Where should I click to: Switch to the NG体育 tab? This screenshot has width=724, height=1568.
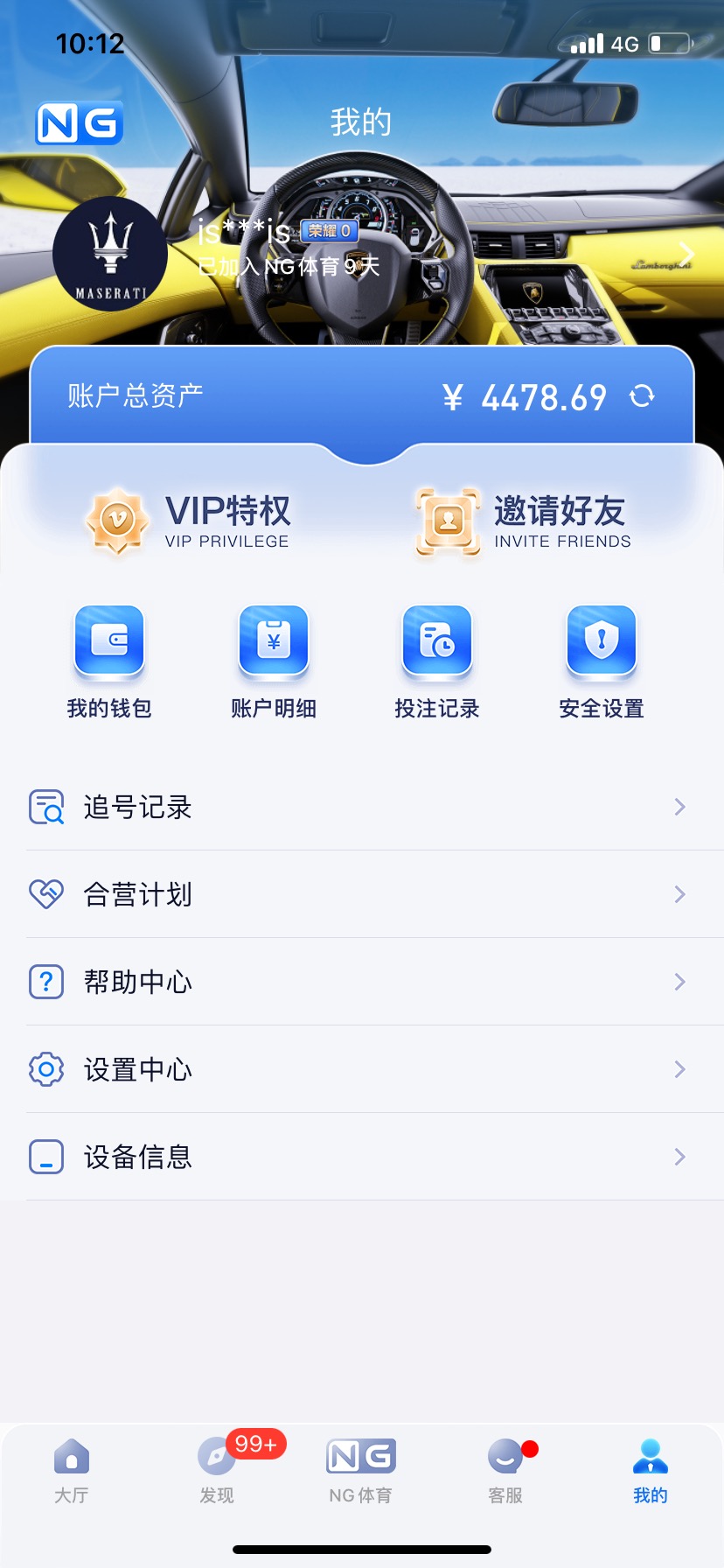click(361, 1471)
